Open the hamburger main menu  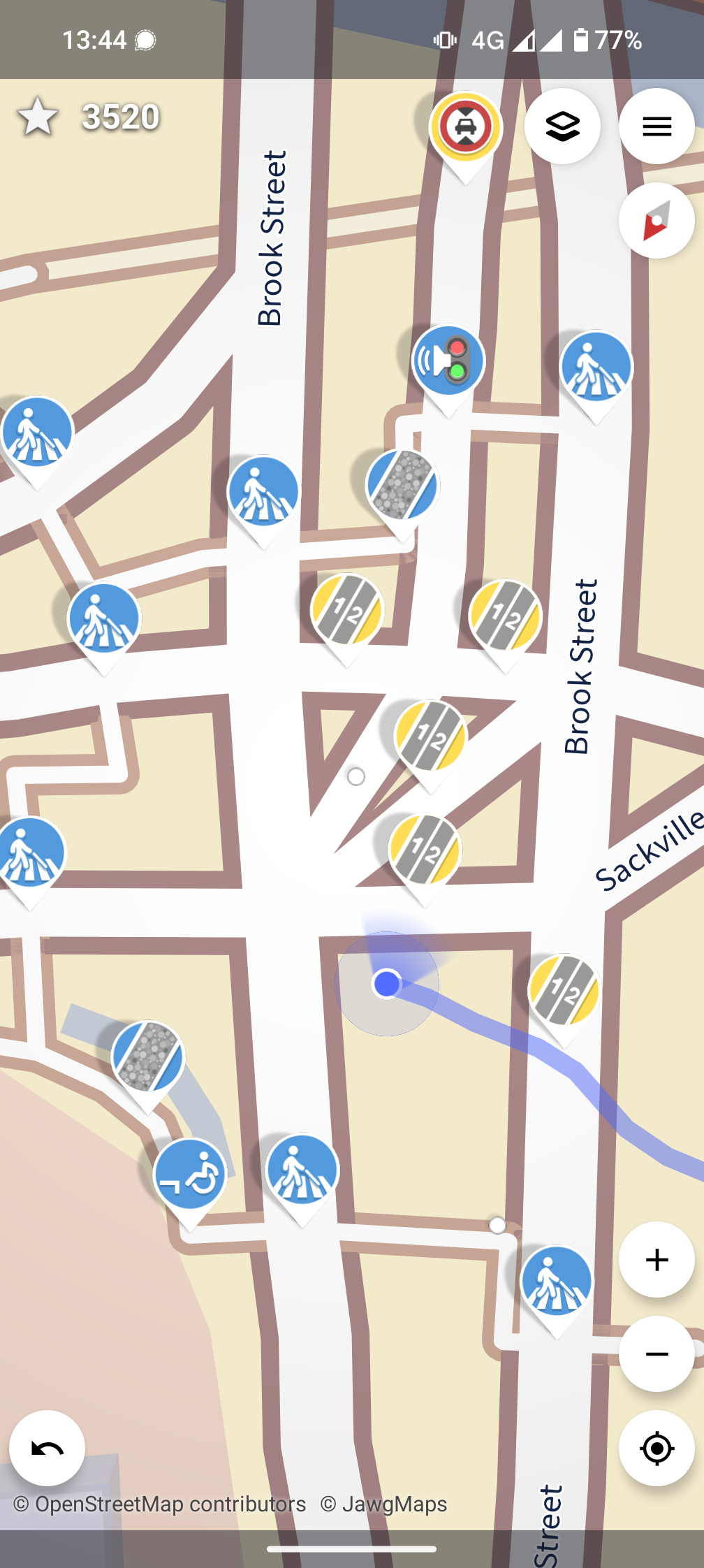(x=657, y=126)
